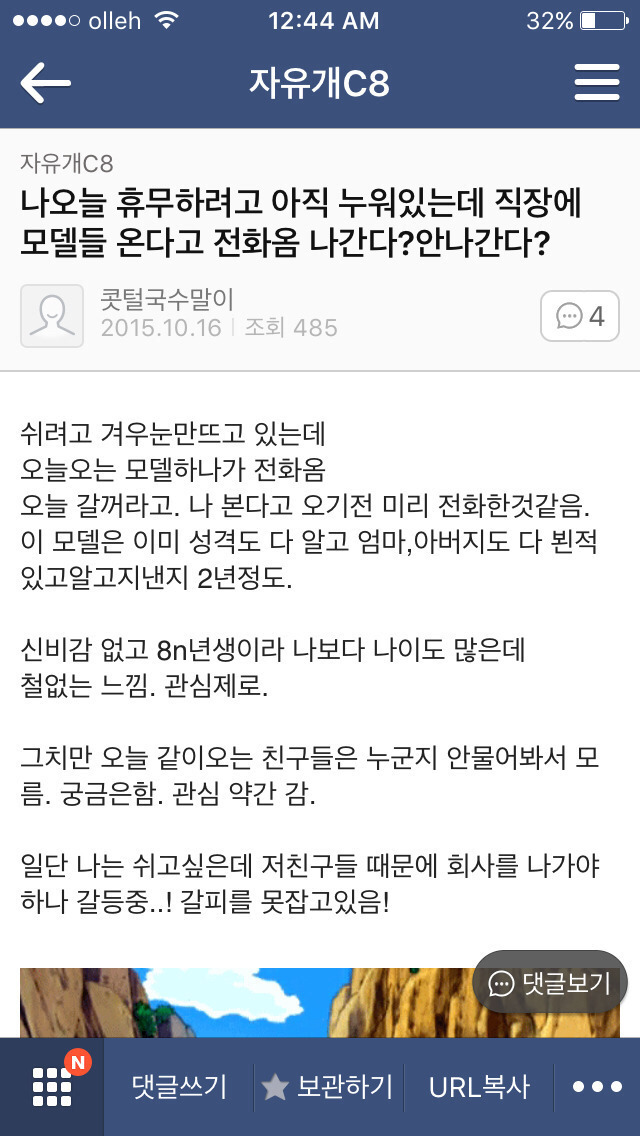Viewport: 640px width, 1136px height.
Task: Open the grid menu with N badge
Action: [52, 1086]
